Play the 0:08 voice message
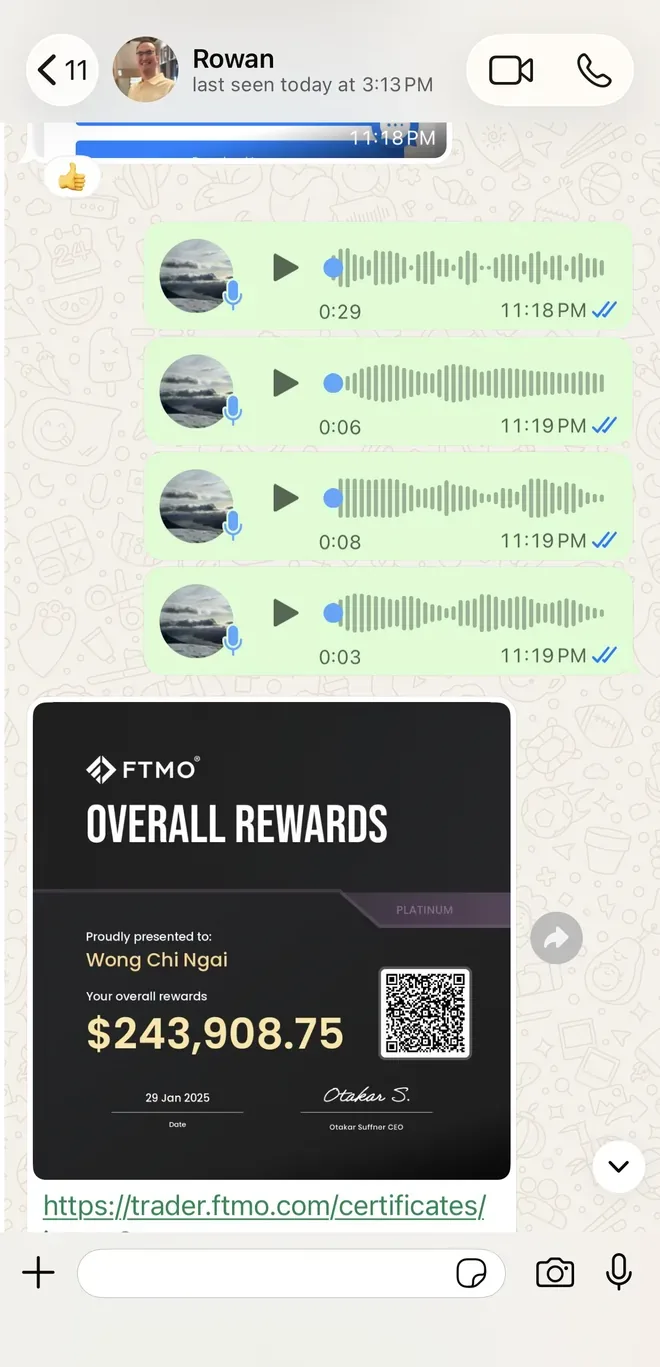The height and width of the screenshot is (1367, 660). pos(286,498)
